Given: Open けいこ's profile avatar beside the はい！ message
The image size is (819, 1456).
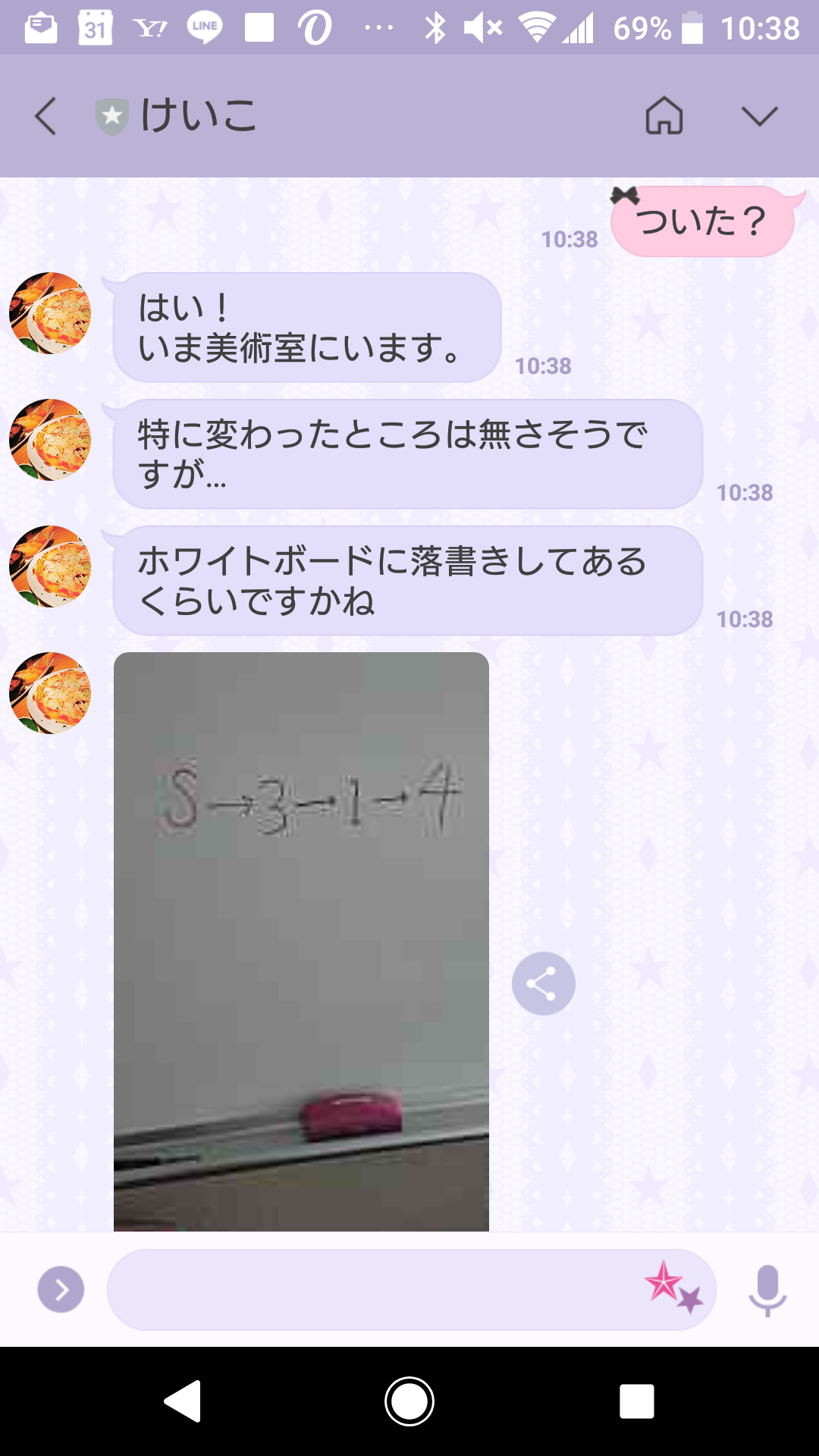Looking at the screenshot, I should [50, 313].
